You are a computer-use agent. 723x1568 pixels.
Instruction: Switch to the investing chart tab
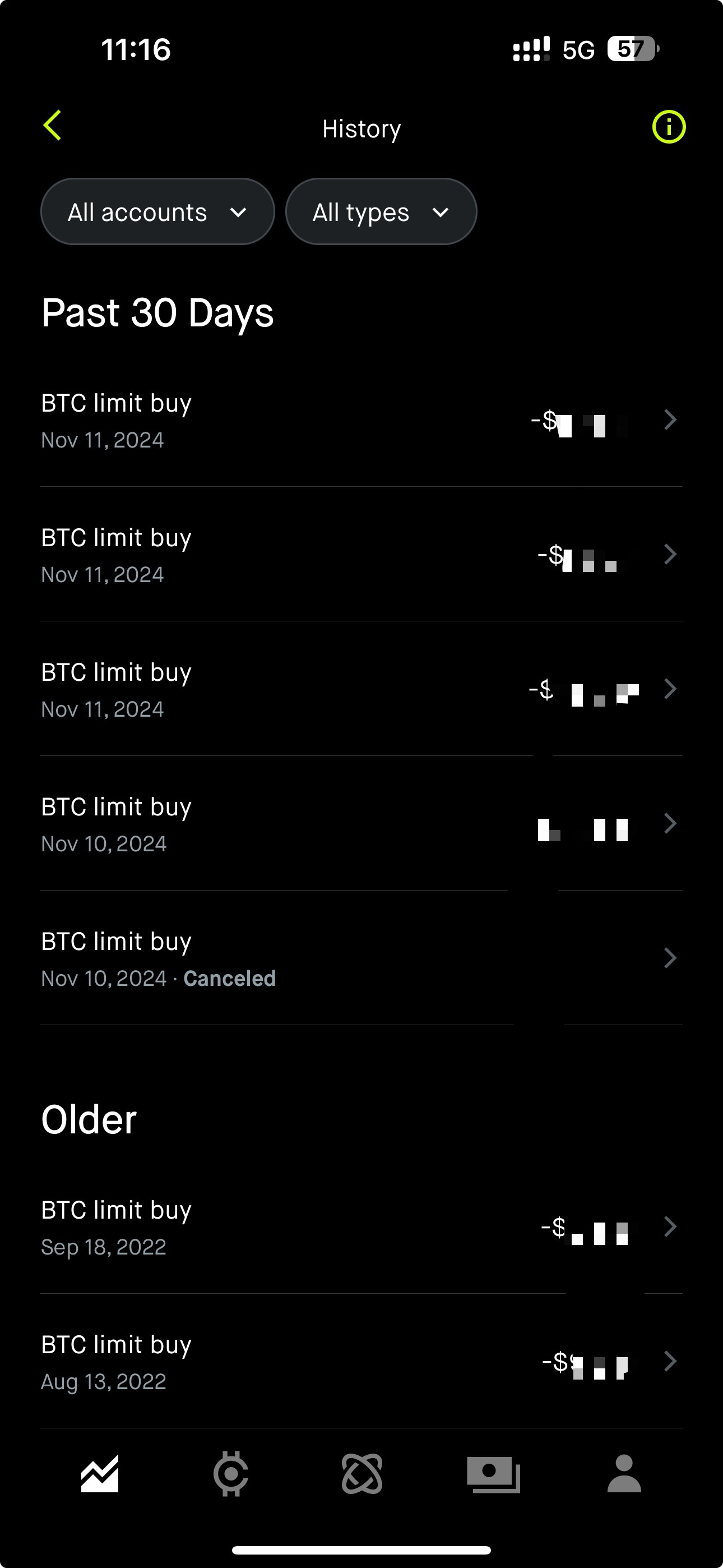[x=100, y=1474]
